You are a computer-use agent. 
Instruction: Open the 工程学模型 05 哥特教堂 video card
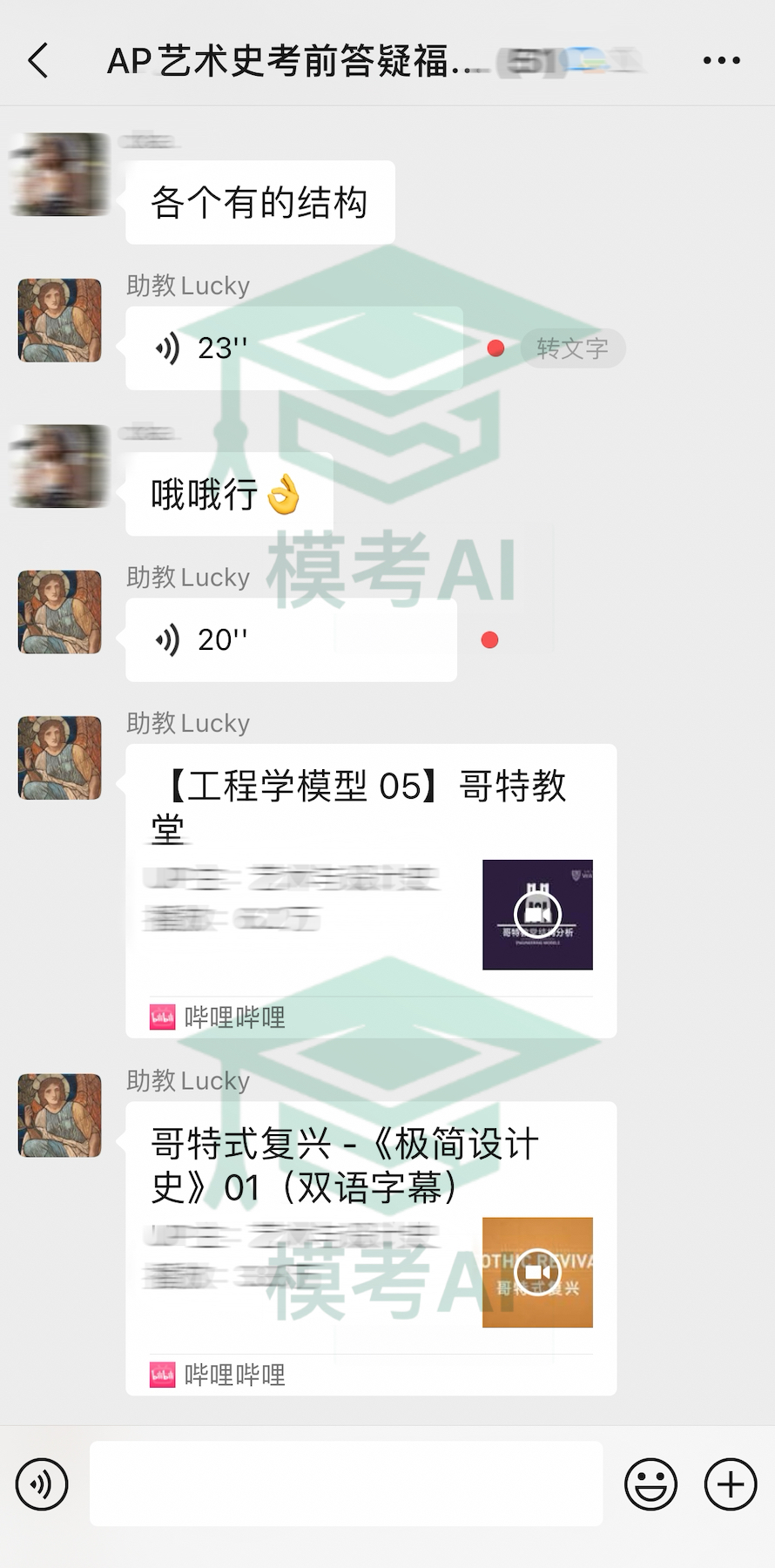pos(371,890)
